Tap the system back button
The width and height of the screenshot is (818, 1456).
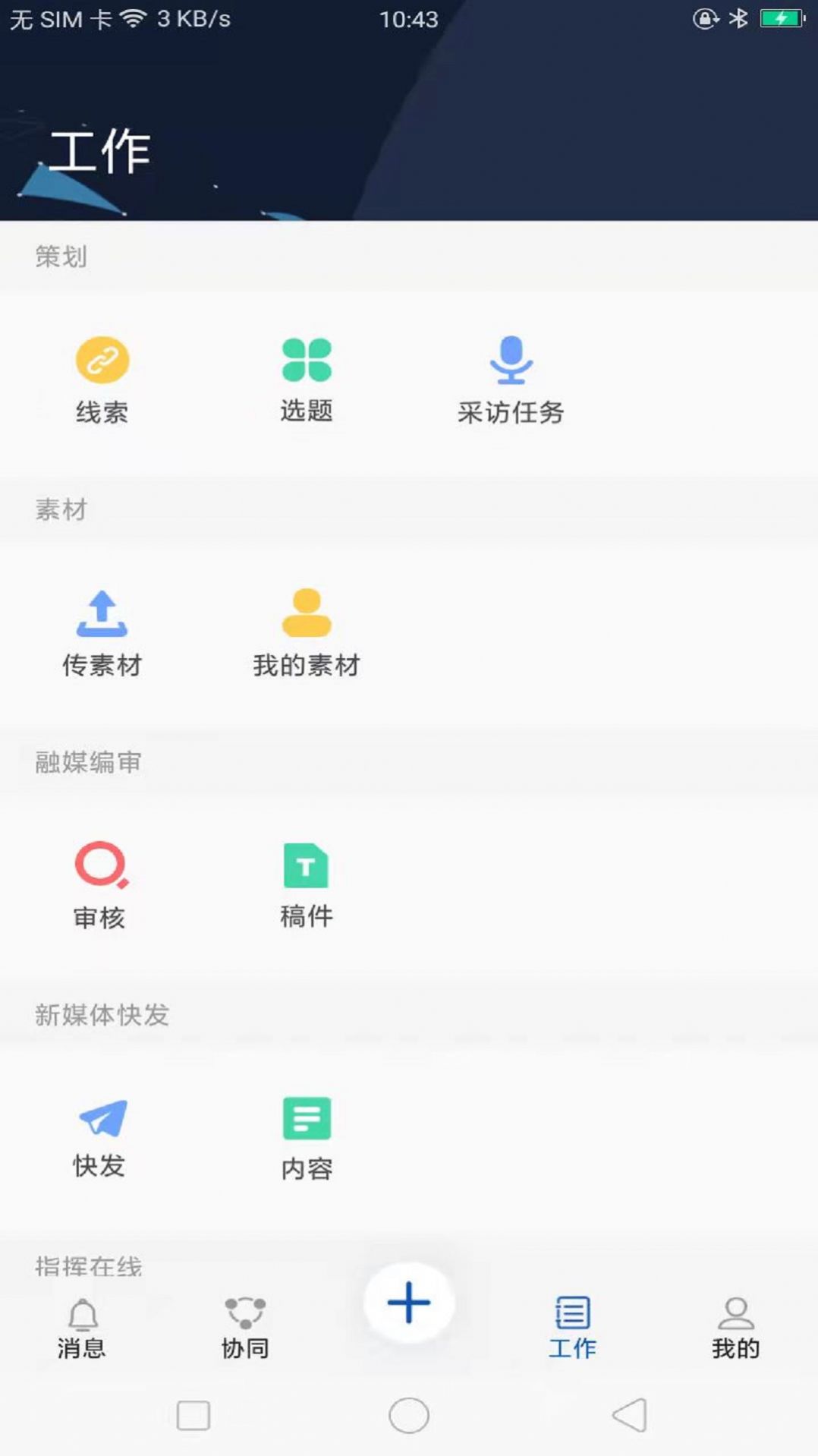click(629, 1415)
